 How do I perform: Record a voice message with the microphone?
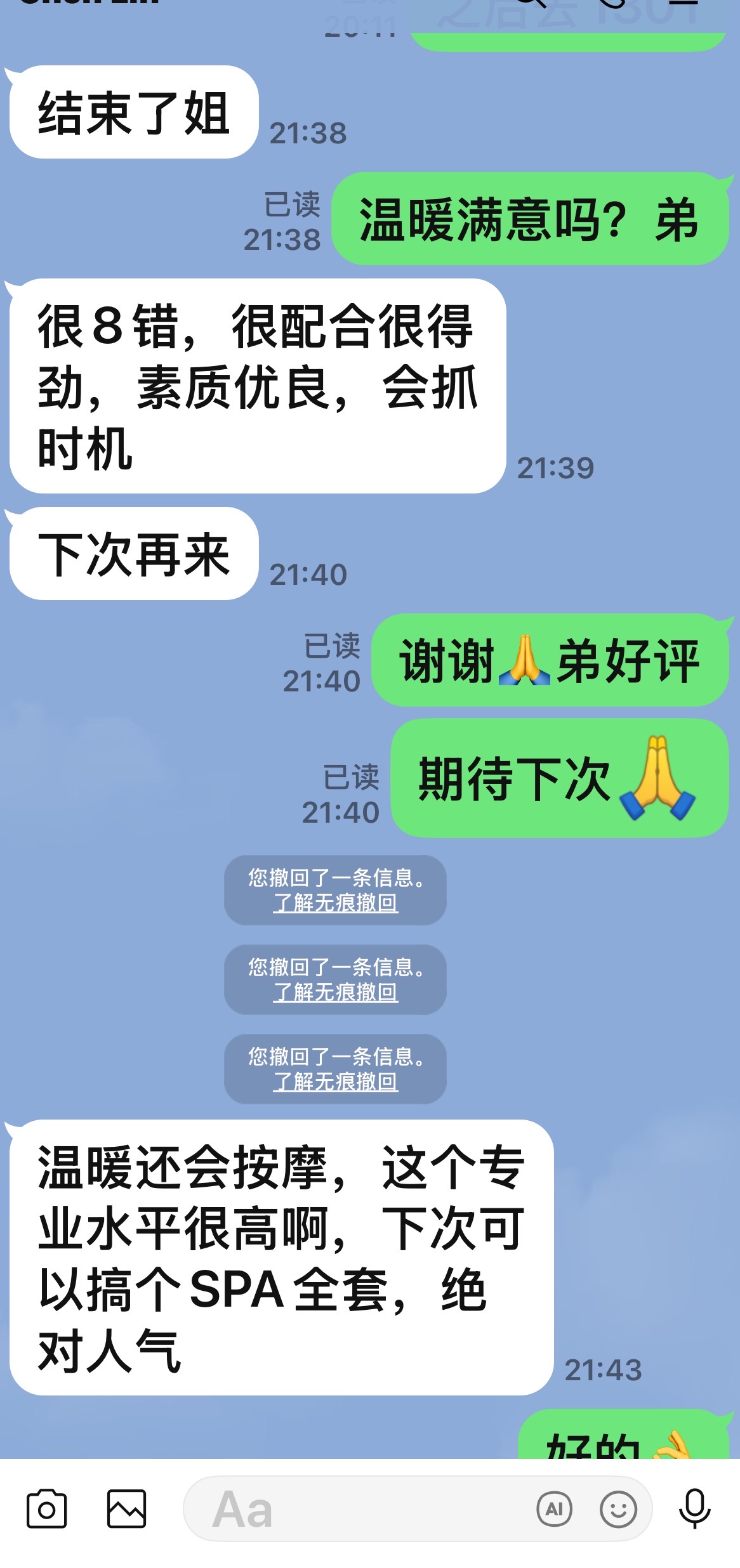point(694,1508)
